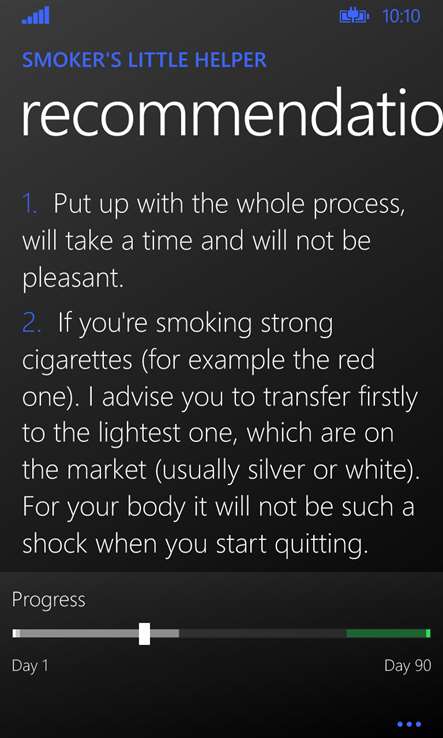Tap the Progress slider handle

coord(145,634)
